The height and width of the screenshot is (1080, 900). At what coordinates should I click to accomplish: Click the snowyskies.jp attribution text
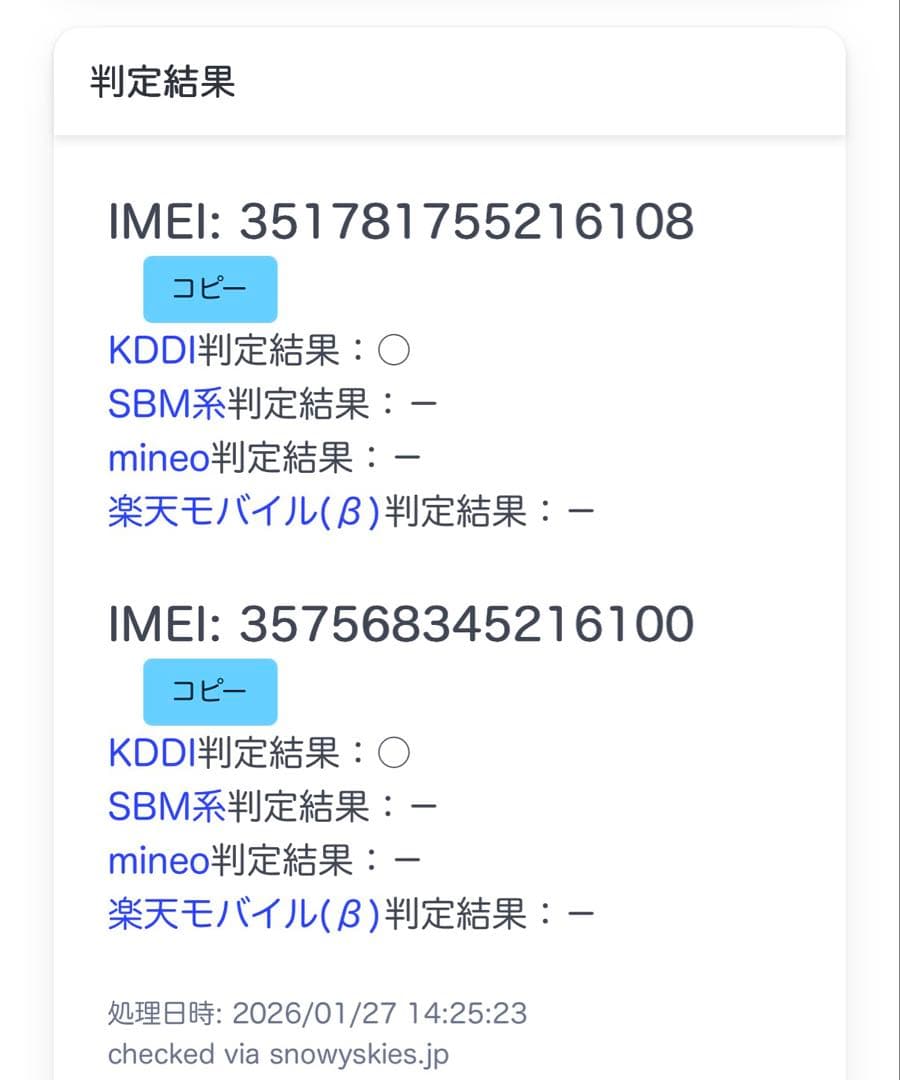[278, 1053]
